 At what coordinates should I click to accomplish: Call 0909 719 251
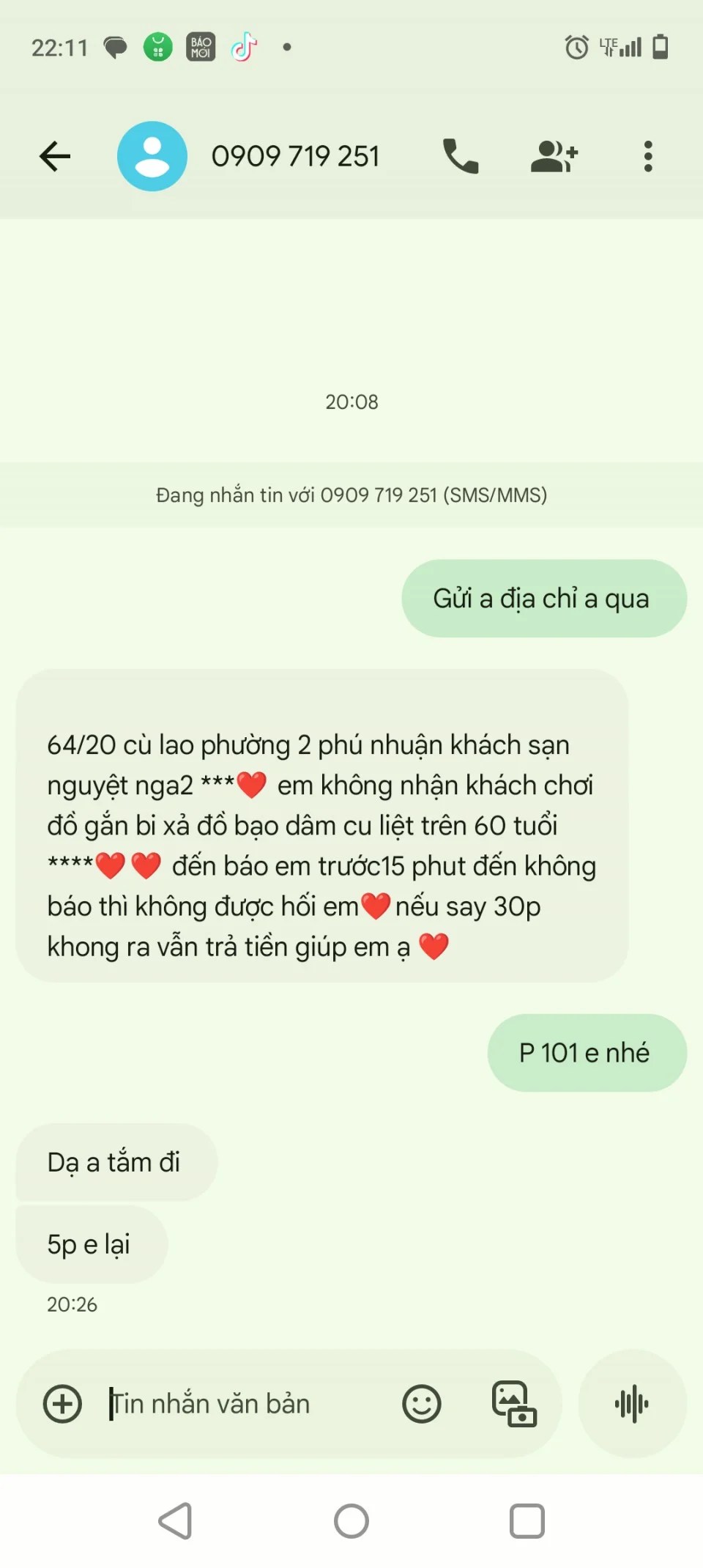point(461,156)
